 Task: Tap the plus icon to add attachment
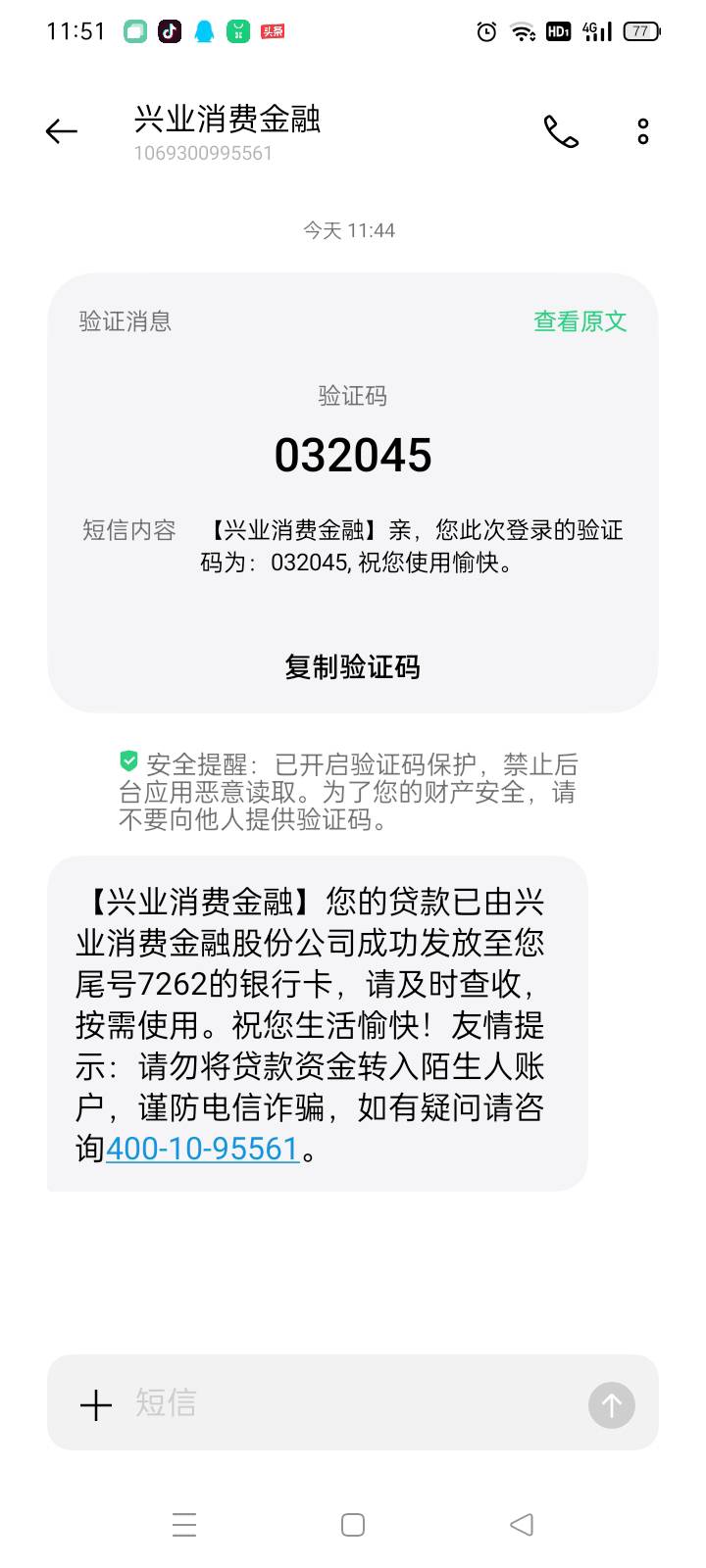tap(96, 1405)
